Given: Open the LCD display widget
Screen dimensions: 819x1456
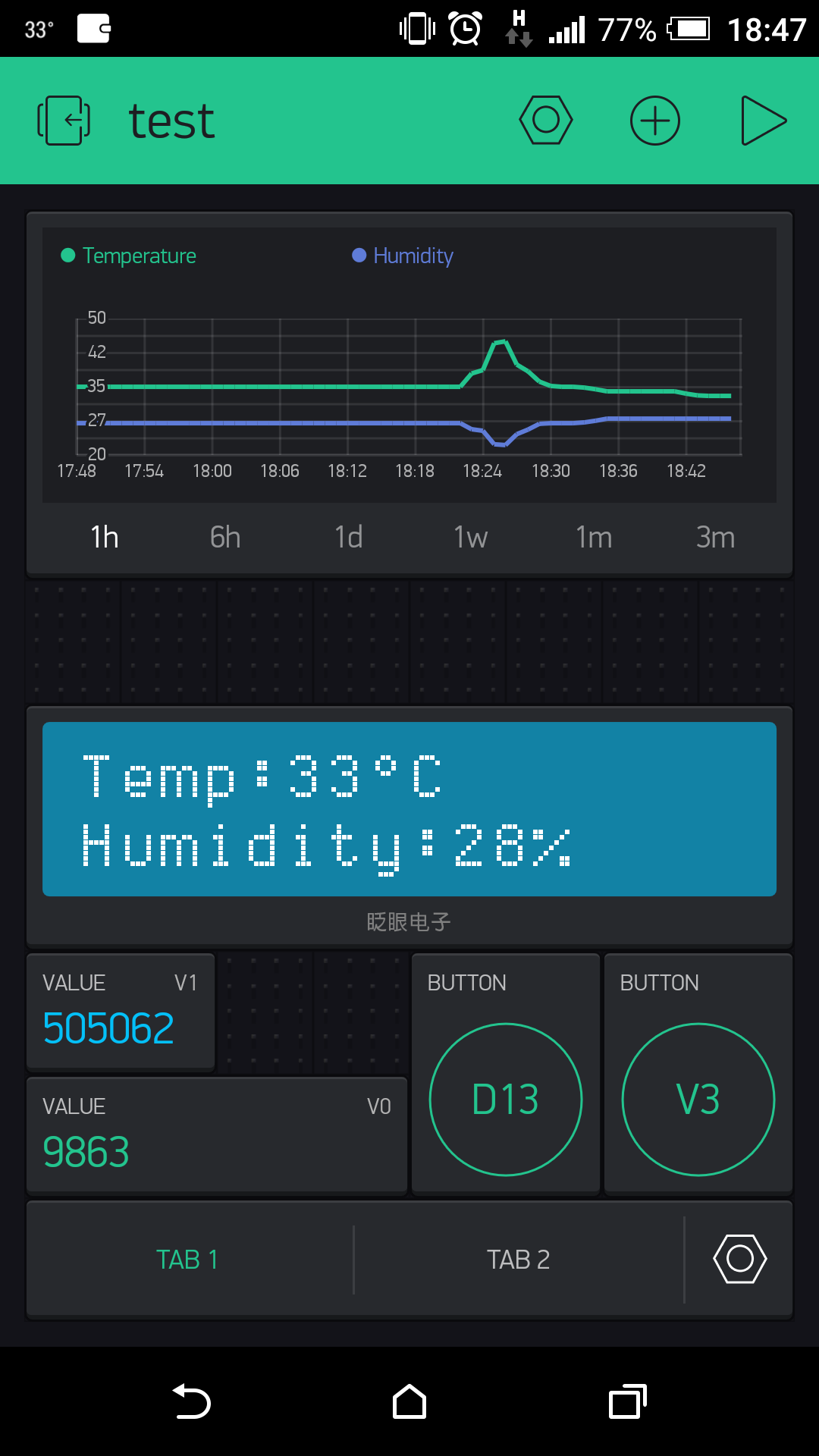Looking at the screenshot, I should coord(409,809).
